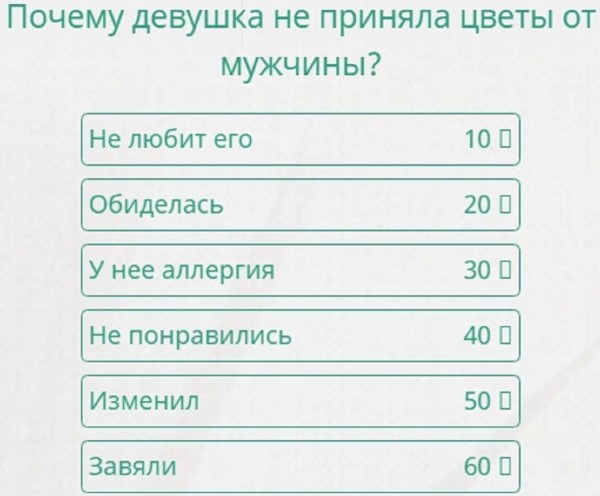Image resolution: width=600 pixels, height=496 pixels.
Task: Tap the 'У нее аллергия' answer
Action: coord(300,270)
